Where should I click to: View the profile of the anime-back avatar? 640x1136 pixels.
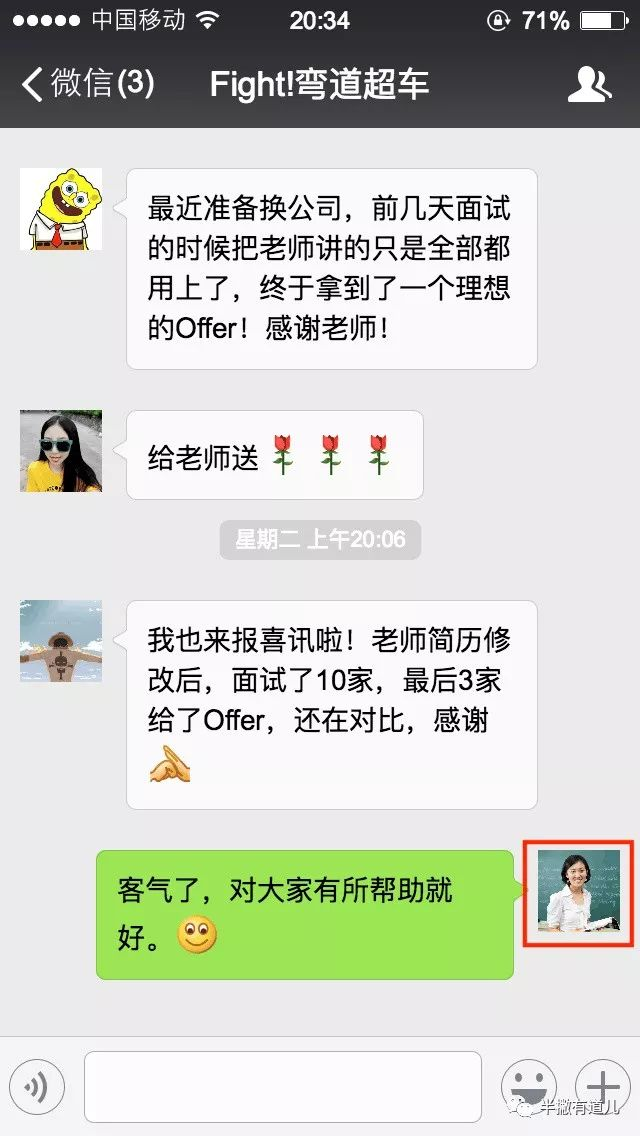click(61, 641)
